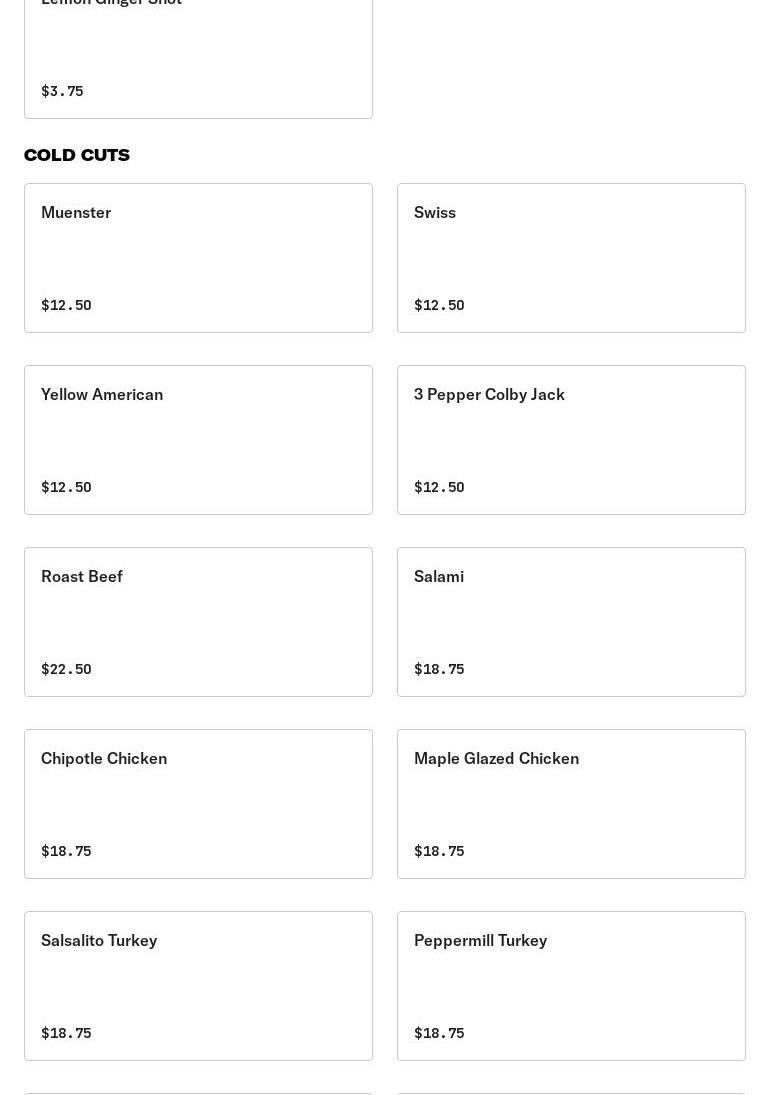Choose Yellow American from the menu

[x=198, y=440]
